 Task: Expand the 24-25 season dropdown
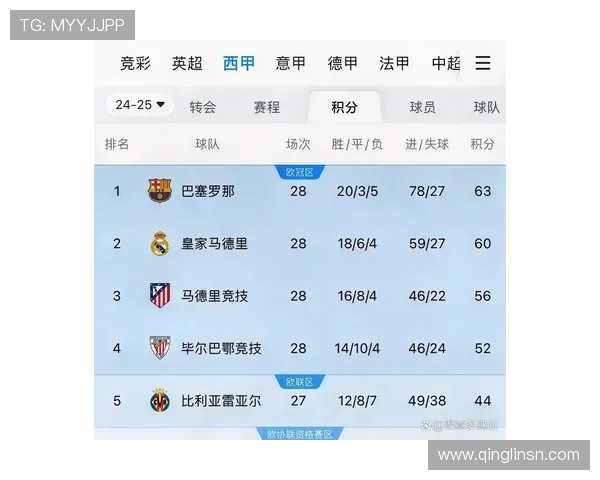click(x=140, y=105)
